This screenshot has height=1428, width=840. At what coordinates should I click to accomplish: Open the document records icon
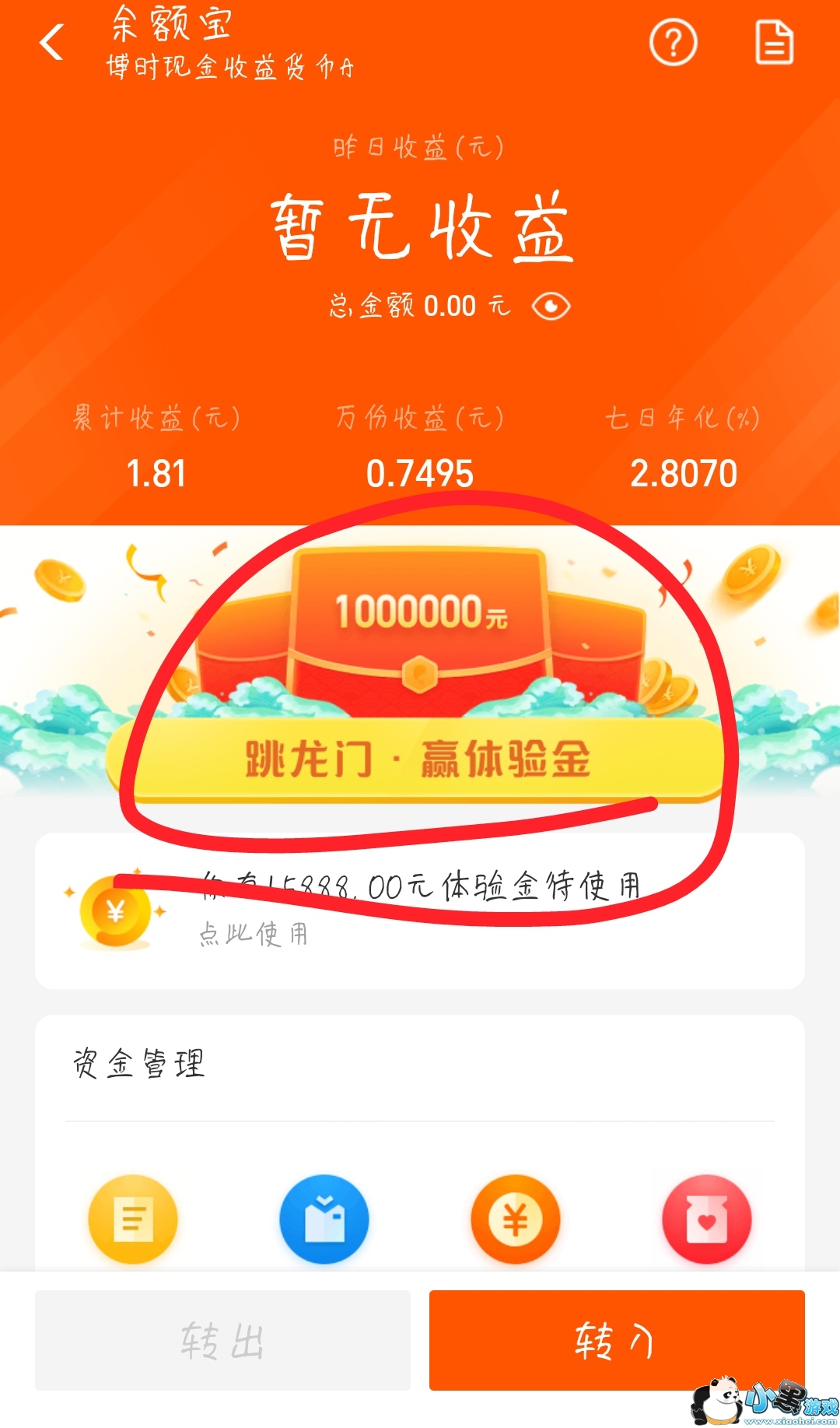[775, 43]
